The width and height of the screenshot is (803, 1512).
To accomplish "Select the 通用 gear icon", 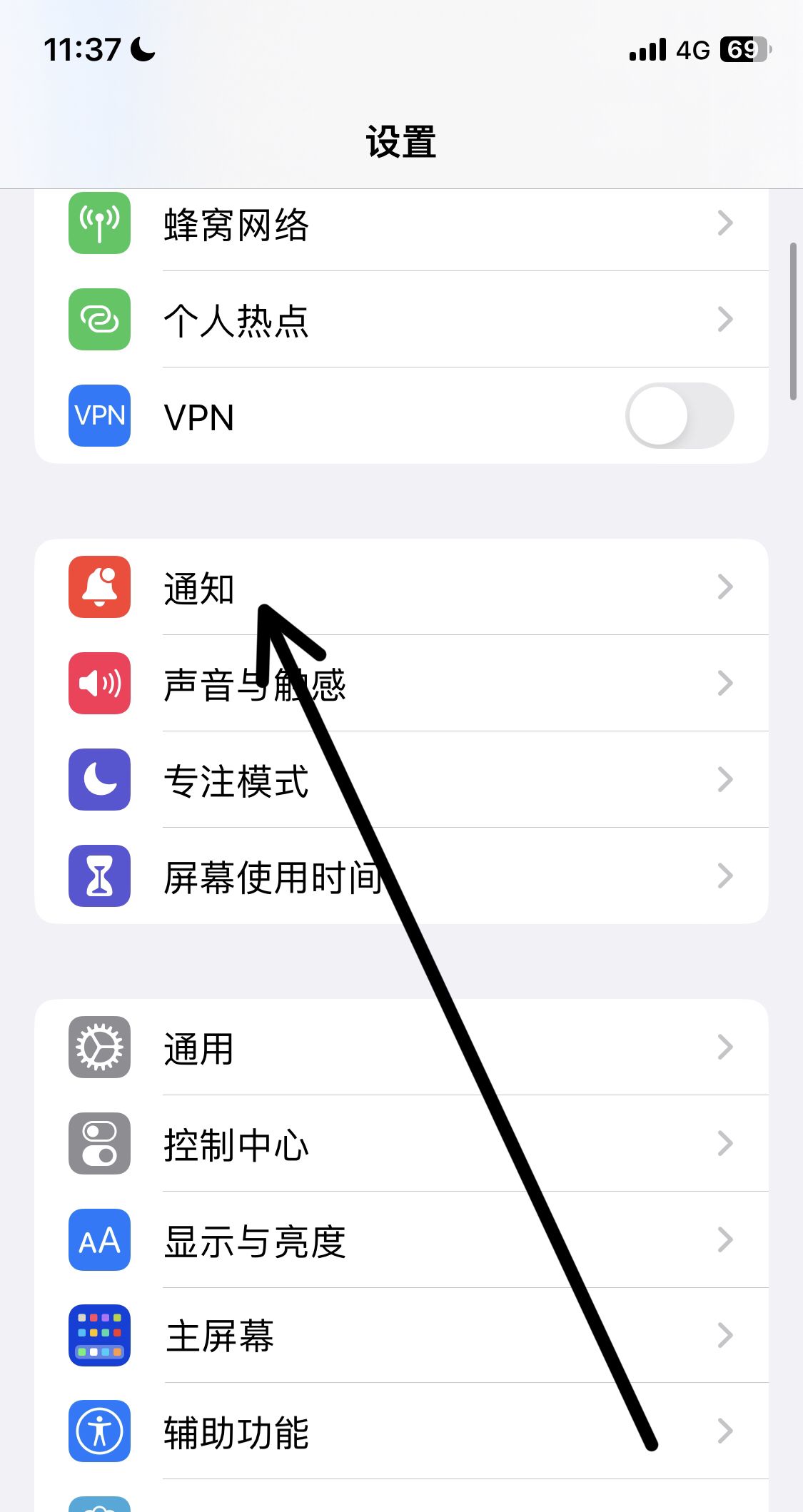I will 99,1048.
